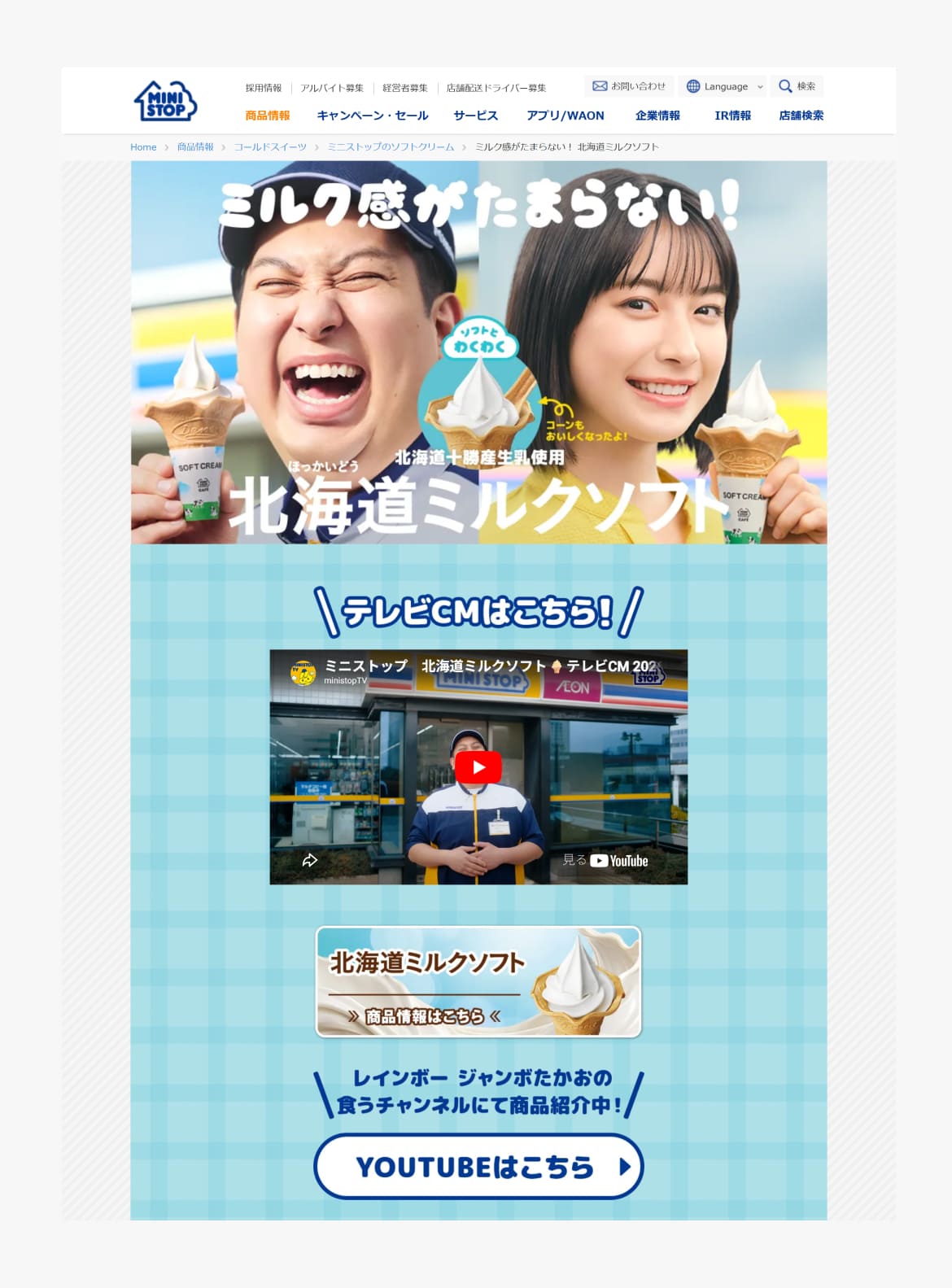952x1288 pixels.
Task: Open the キャンペーン・セール menu item
Action: click(x=372, y=116)
